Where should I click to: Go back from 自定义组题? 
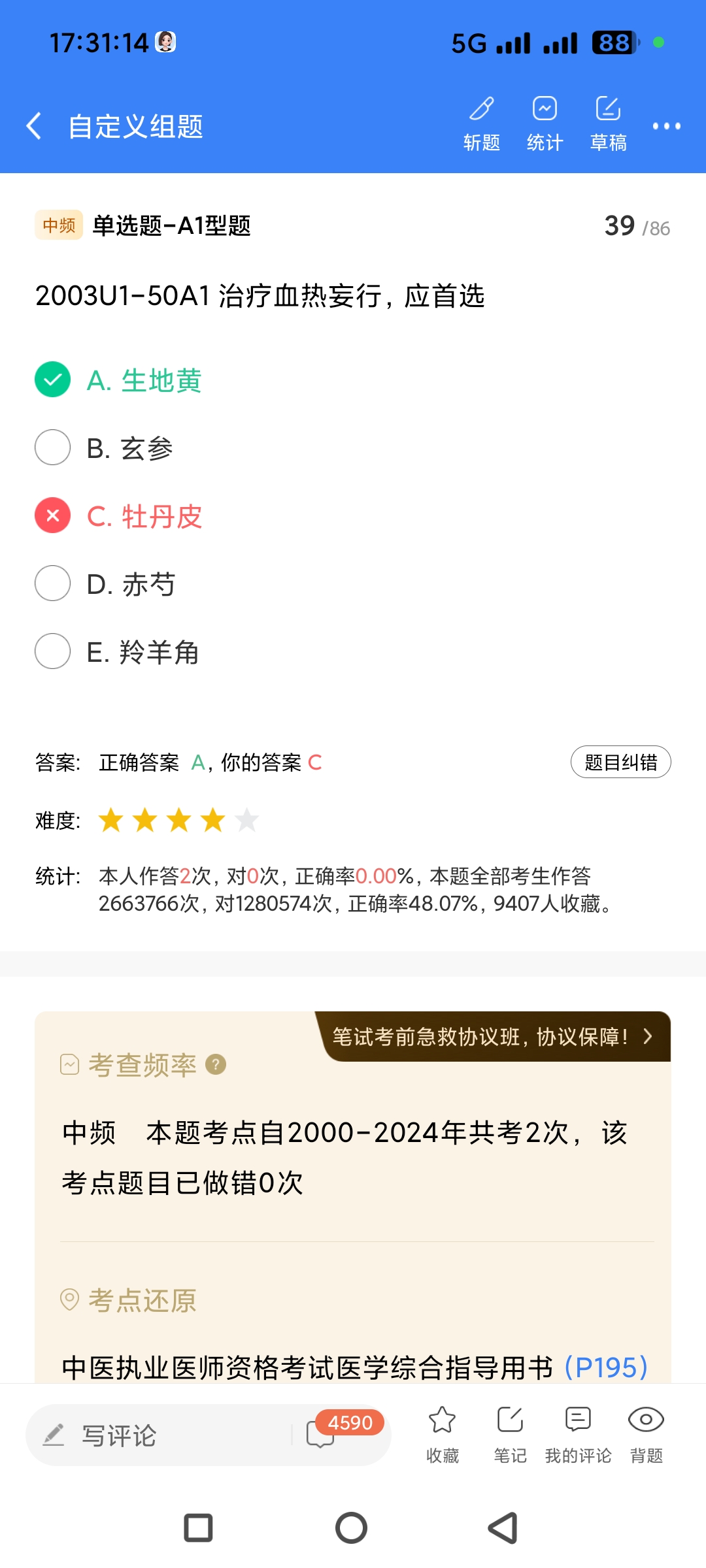point(34,125)
